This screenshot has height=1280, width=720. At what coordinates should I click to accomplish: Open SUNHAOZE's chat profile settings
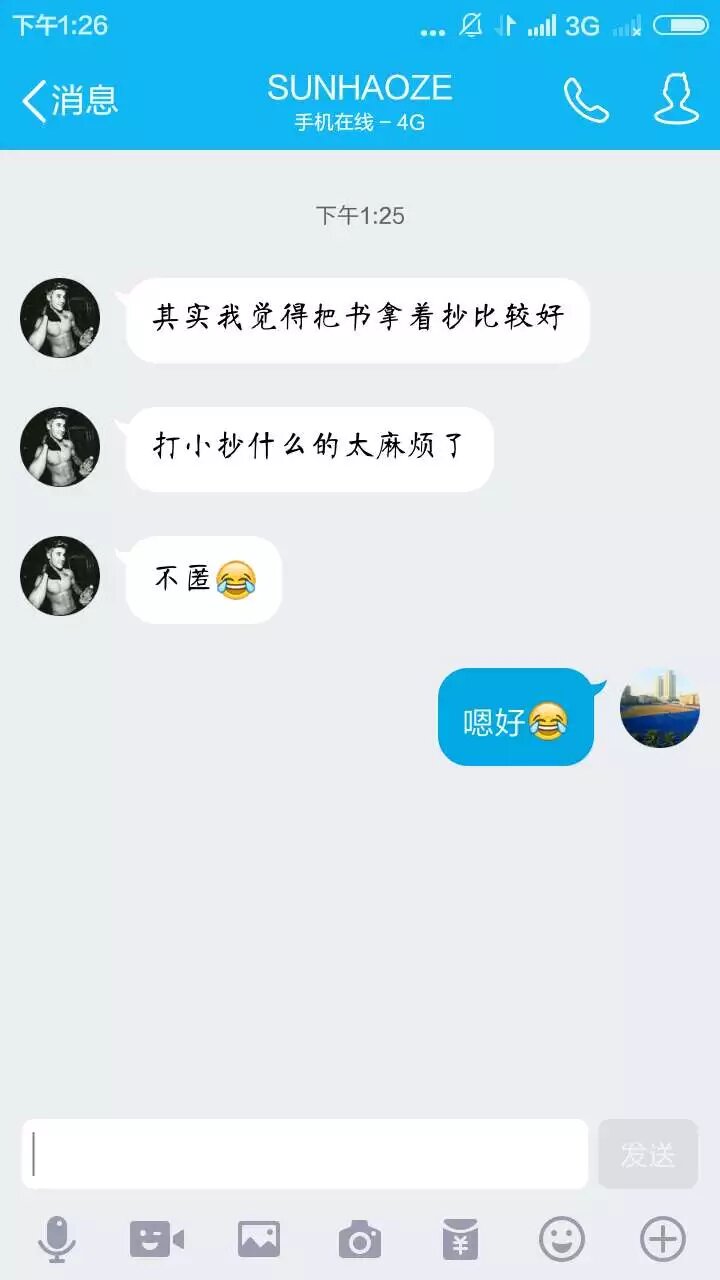pos(676,100)
